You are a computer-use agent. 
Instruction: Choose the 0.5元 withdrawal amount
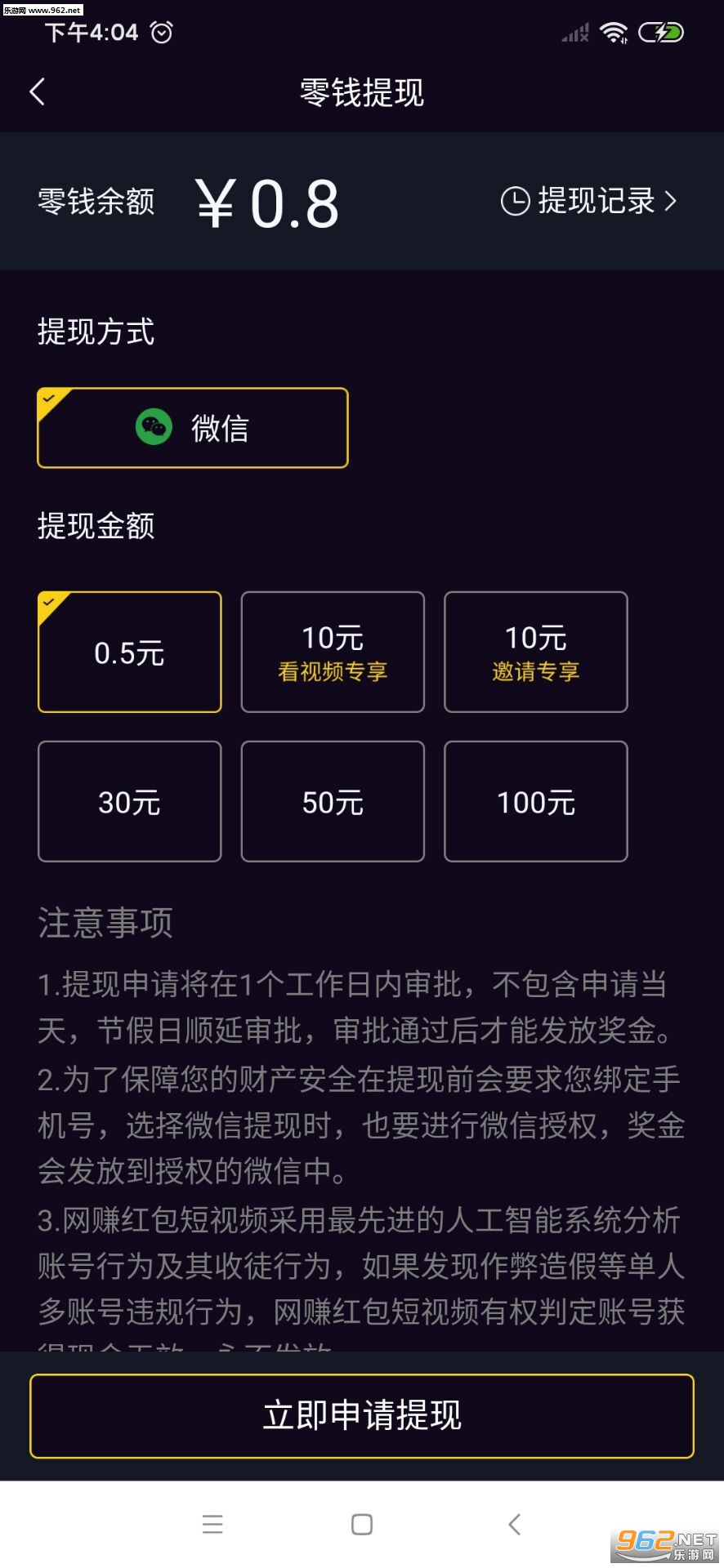click(130, 653)
